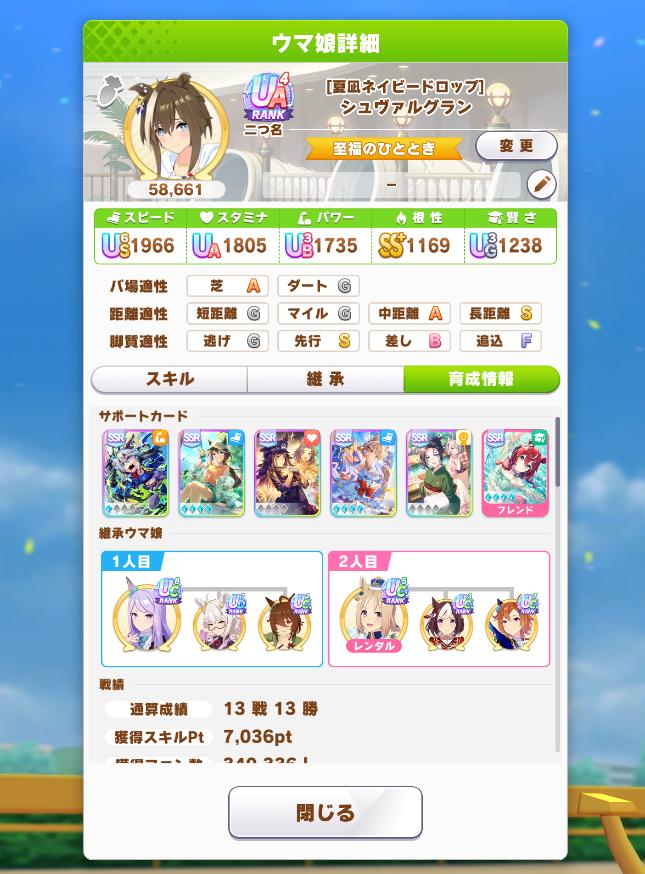Open the heart-type SSR support card
The height and width of the screenshot is (874, 645).
287,473
